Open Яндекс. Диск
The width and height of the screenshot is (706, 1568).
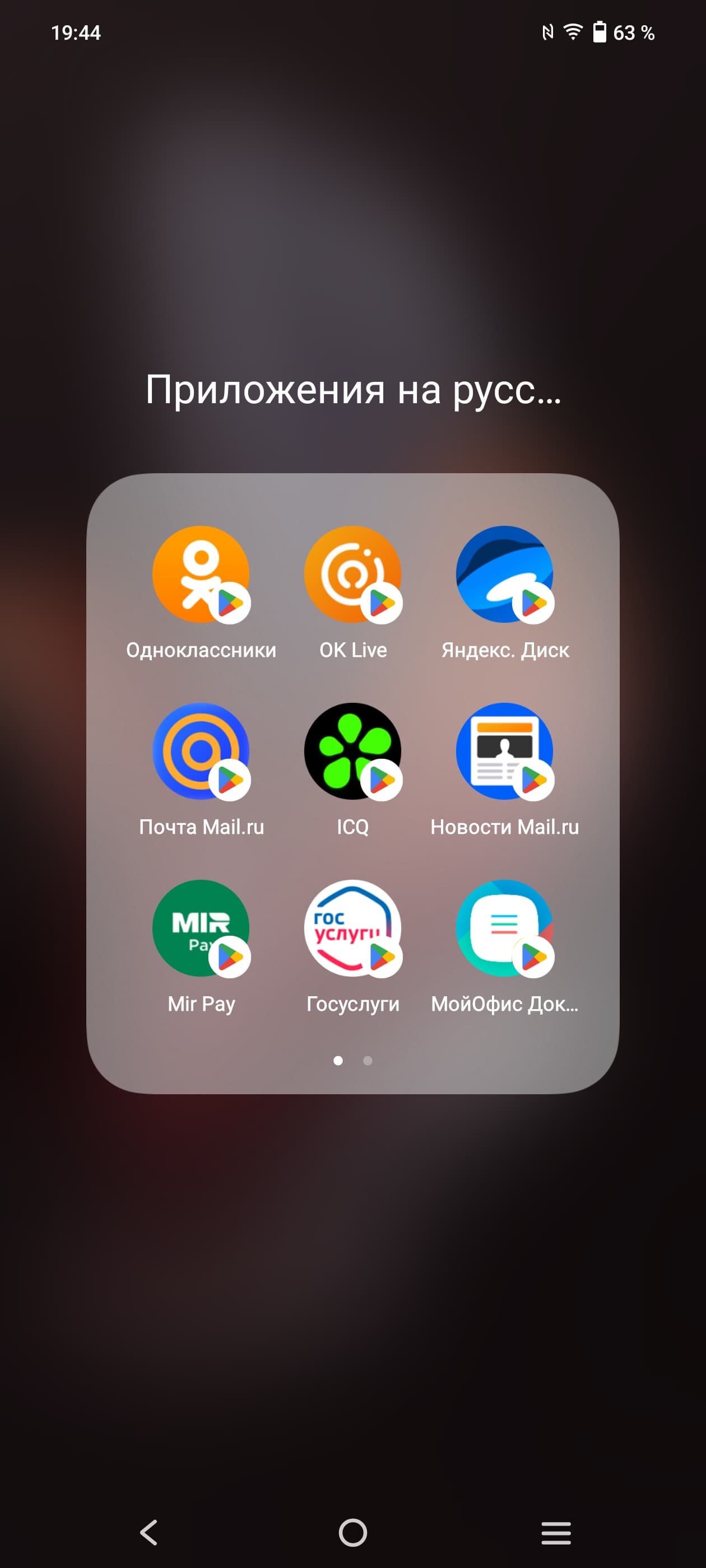(x=504, y=574)
